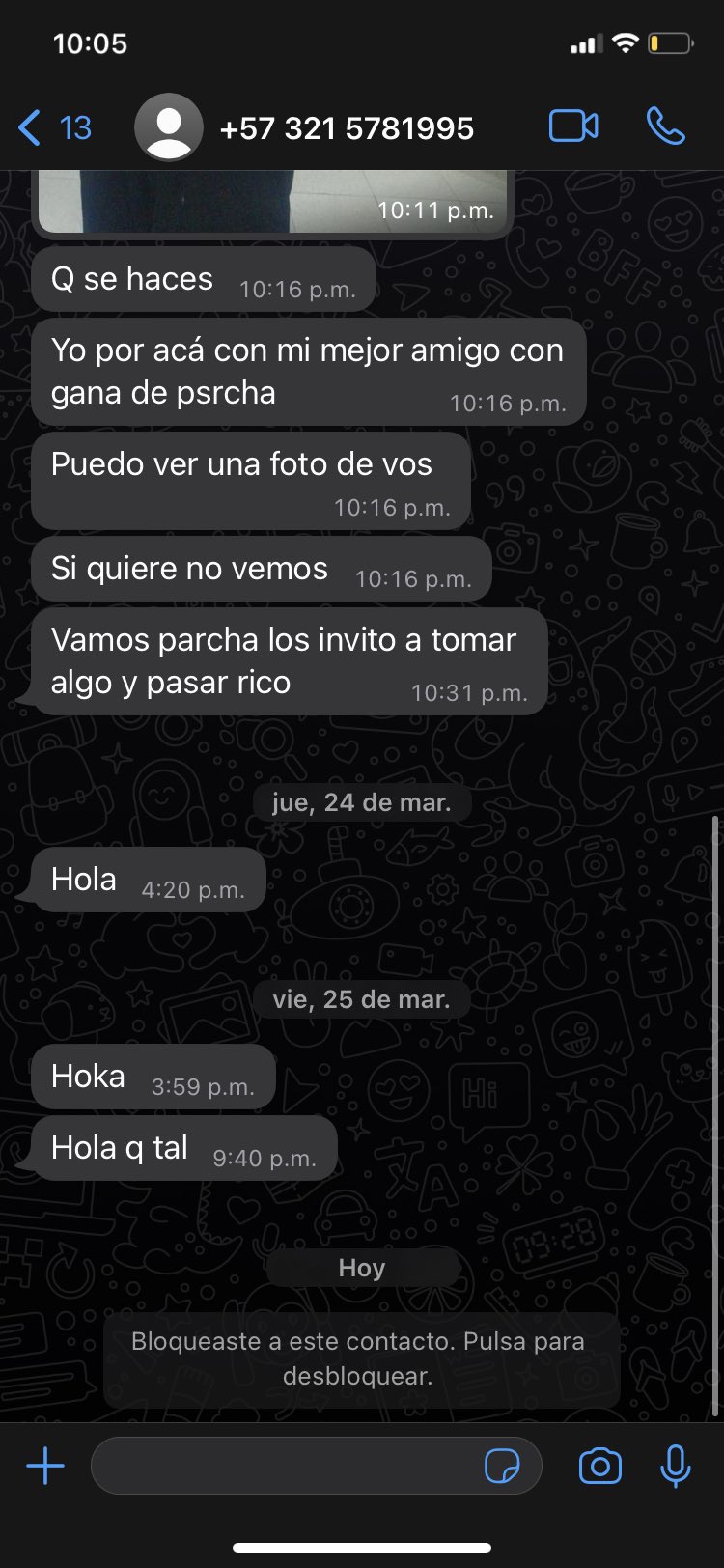Open the camera
The image size is (724, 1568).
point(599,1466)
